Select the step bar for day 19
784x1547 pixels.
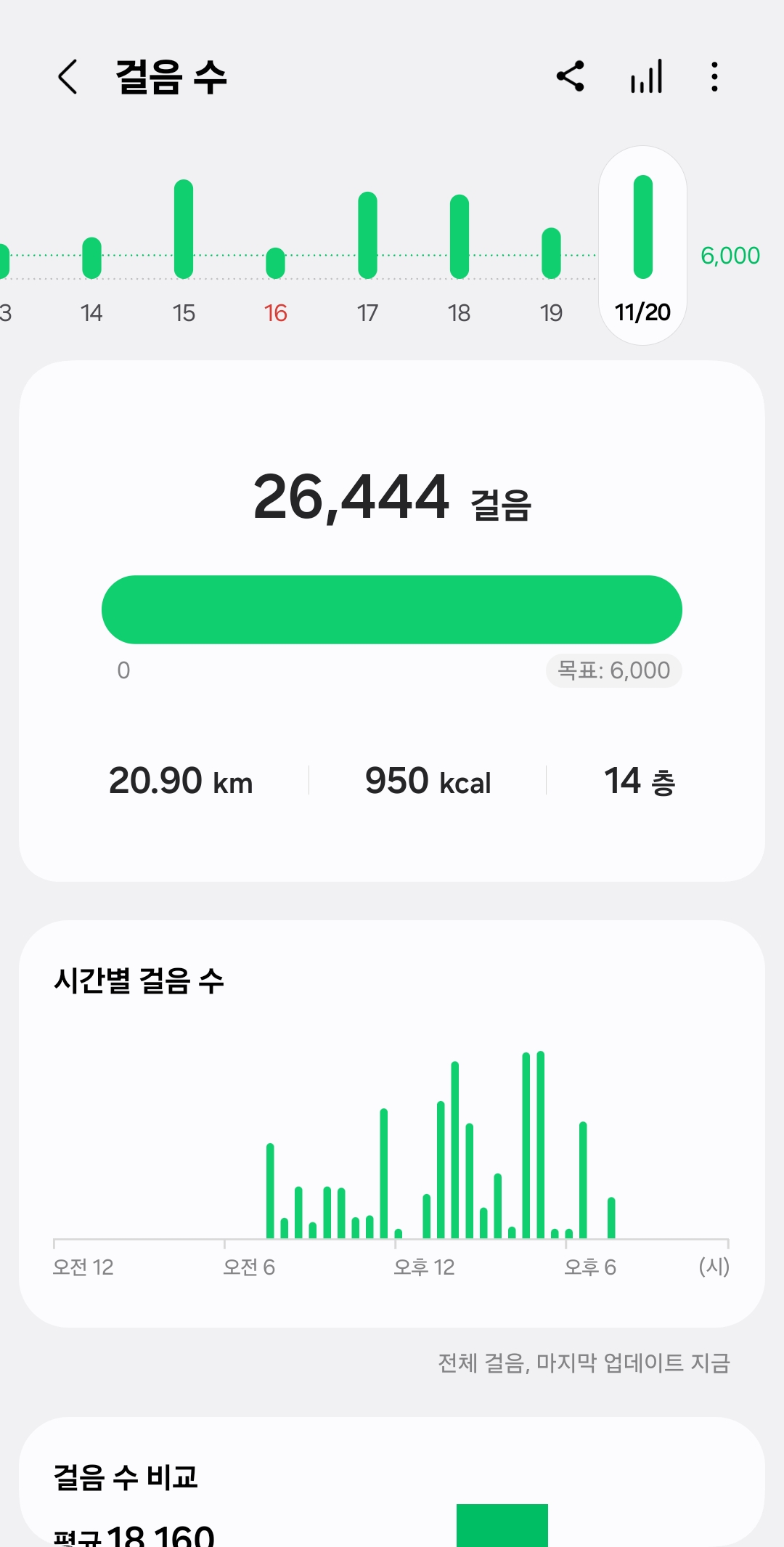point(552,253)
